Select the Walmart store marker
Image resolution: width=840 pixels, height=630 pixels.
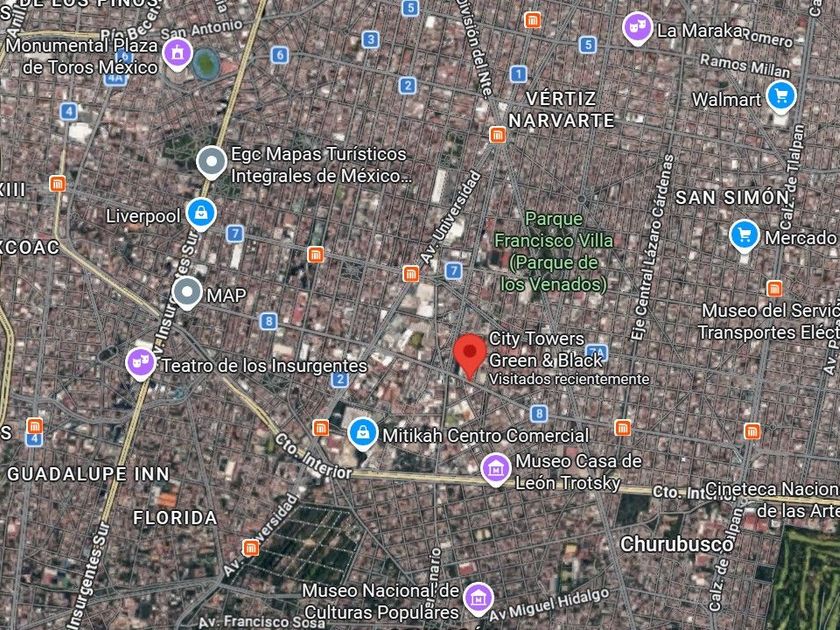[x=781, y=97]
